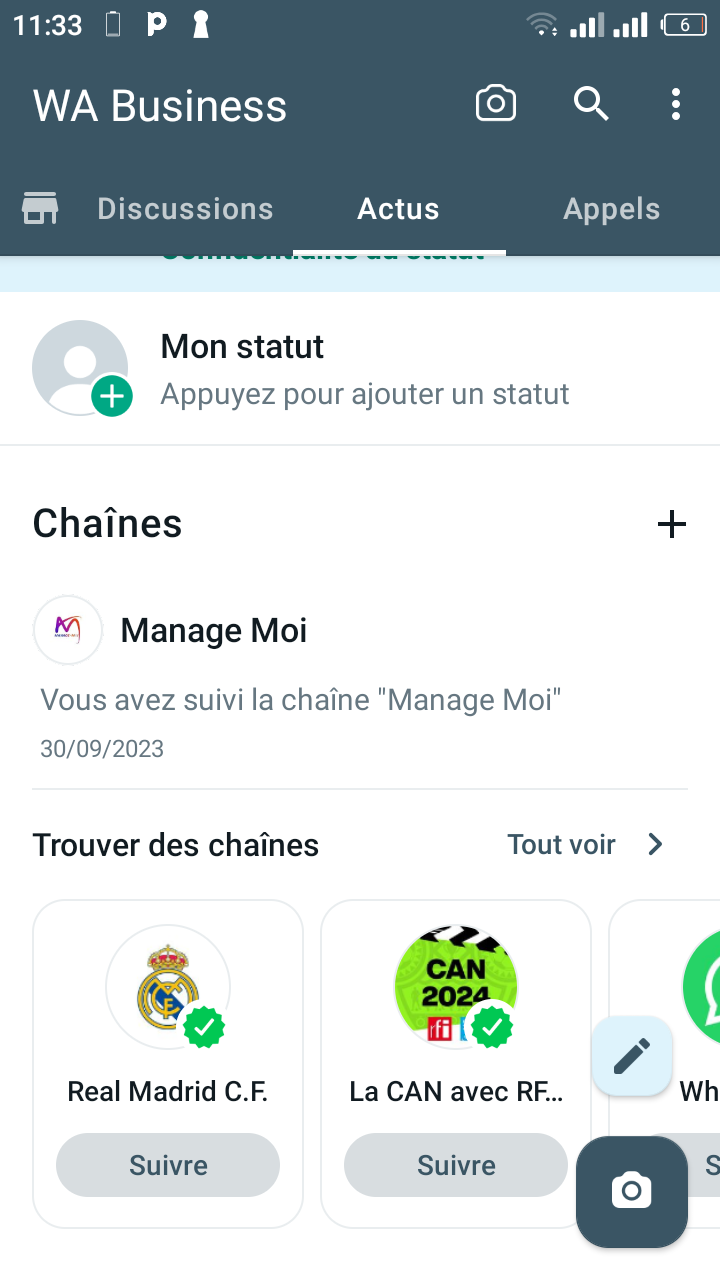This screenshot has height=1280, width=720.
Task: Tap the plus icon next to Chaînes
Action: pos(672,524)
